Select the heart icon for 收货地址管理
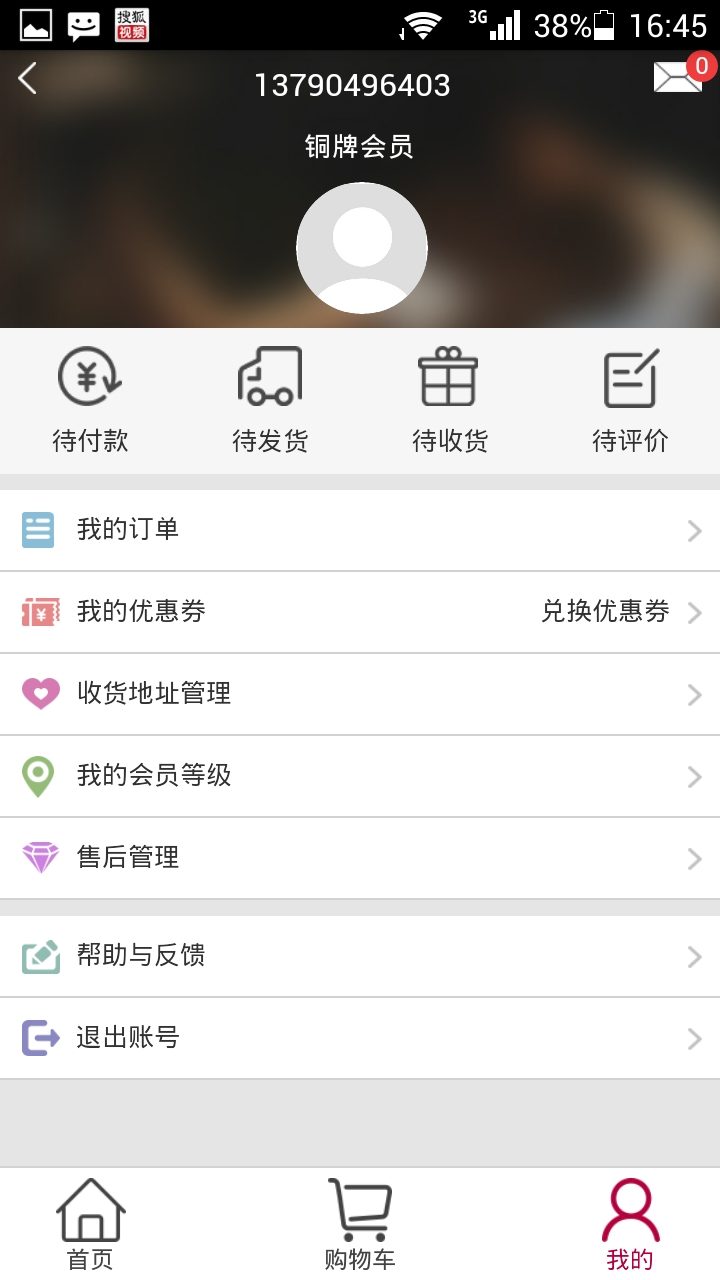This screenshot has height=1280, width=720. pyautogui.click(x=39, y=694)
